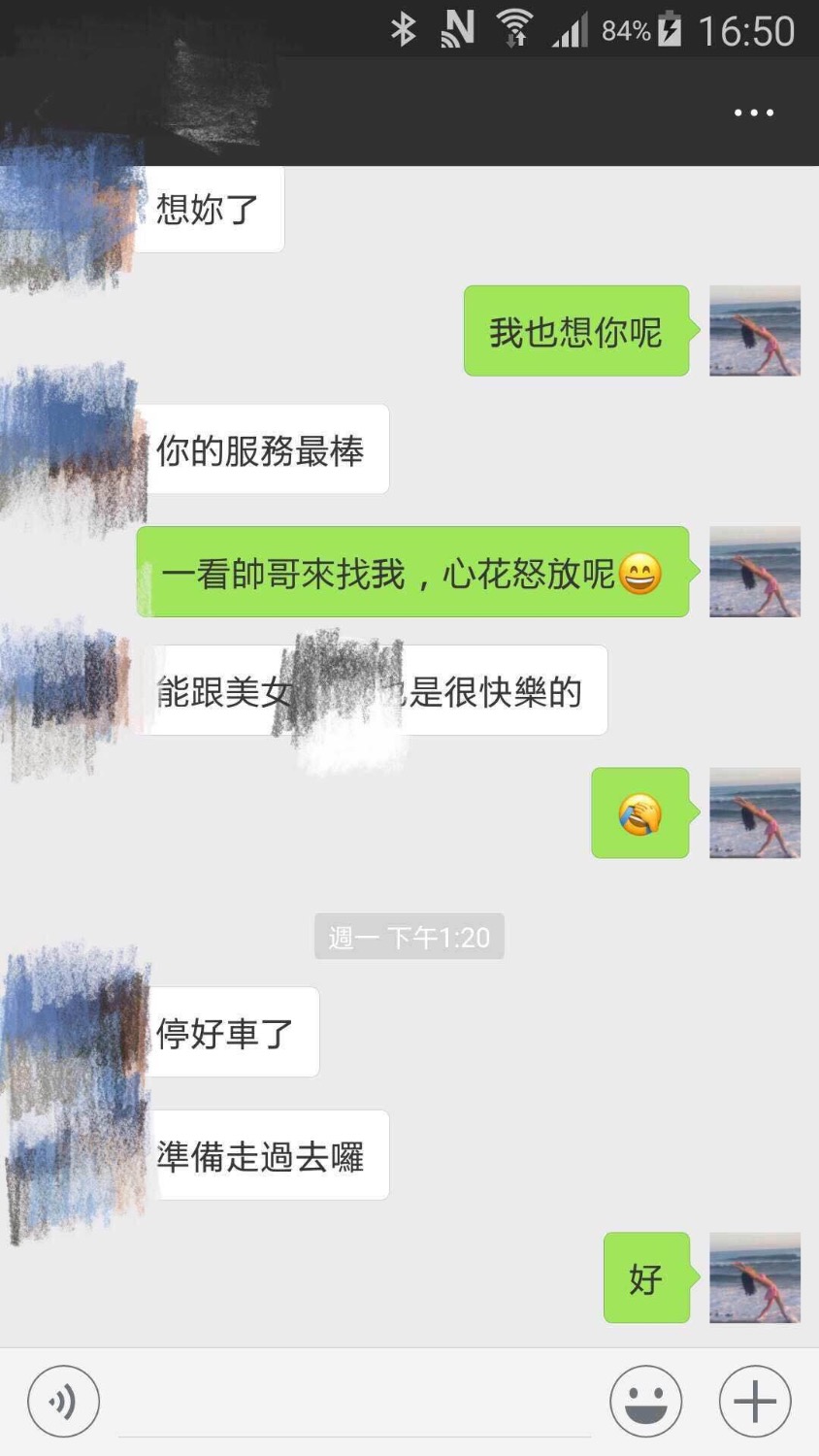Open the emoji picker smiley icon
This screenshot has width=819, height=1456.
(x=646, y=1401)
